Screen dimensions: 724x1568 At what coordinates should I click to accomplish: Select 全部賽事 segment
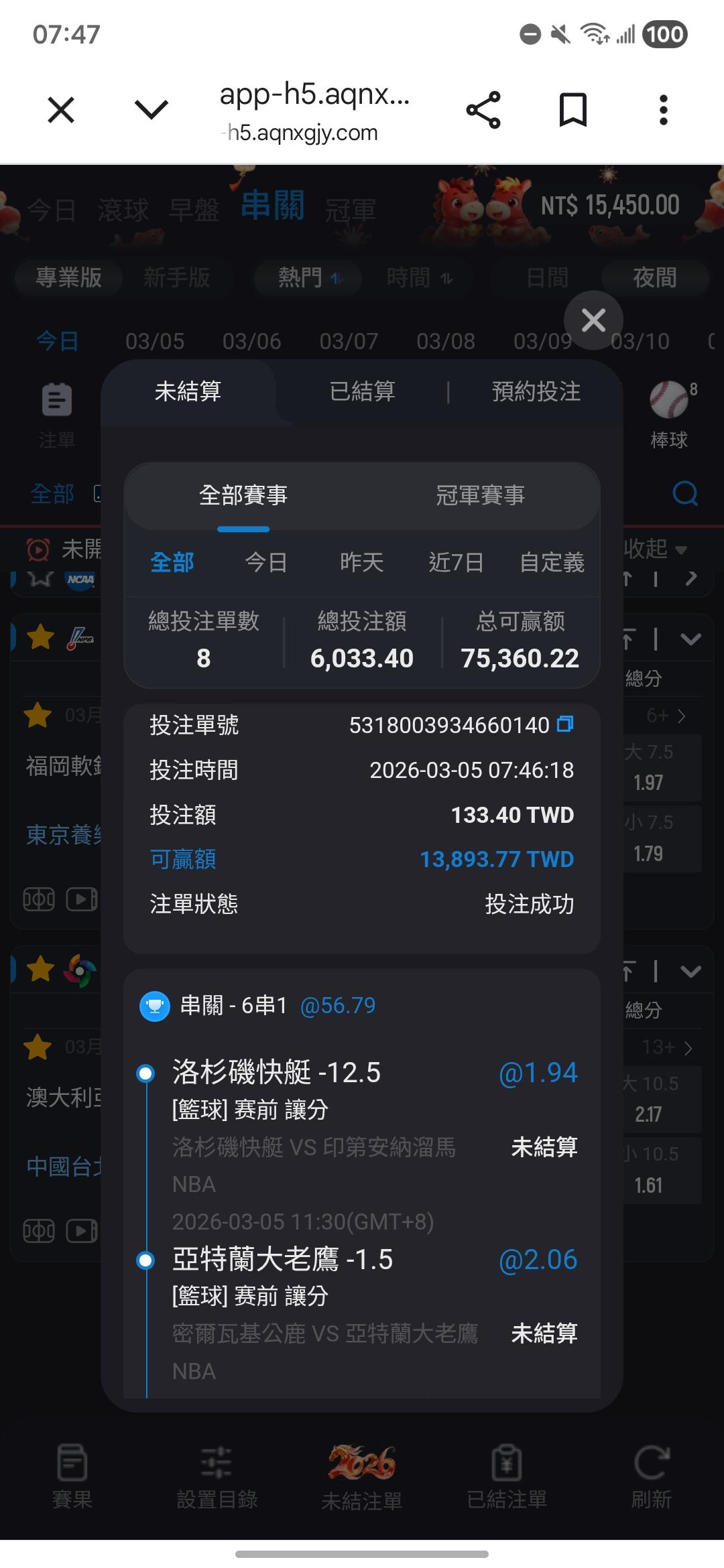click(x=243, y=495)
